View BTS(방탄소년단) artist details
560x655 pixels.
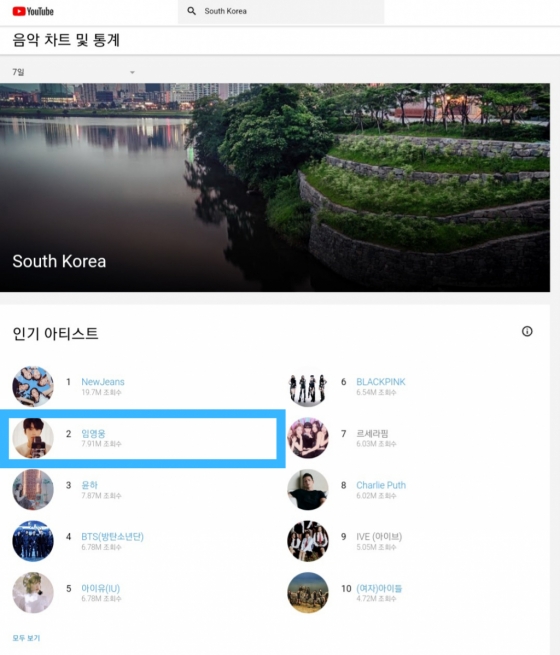click(x=112, y=536)
